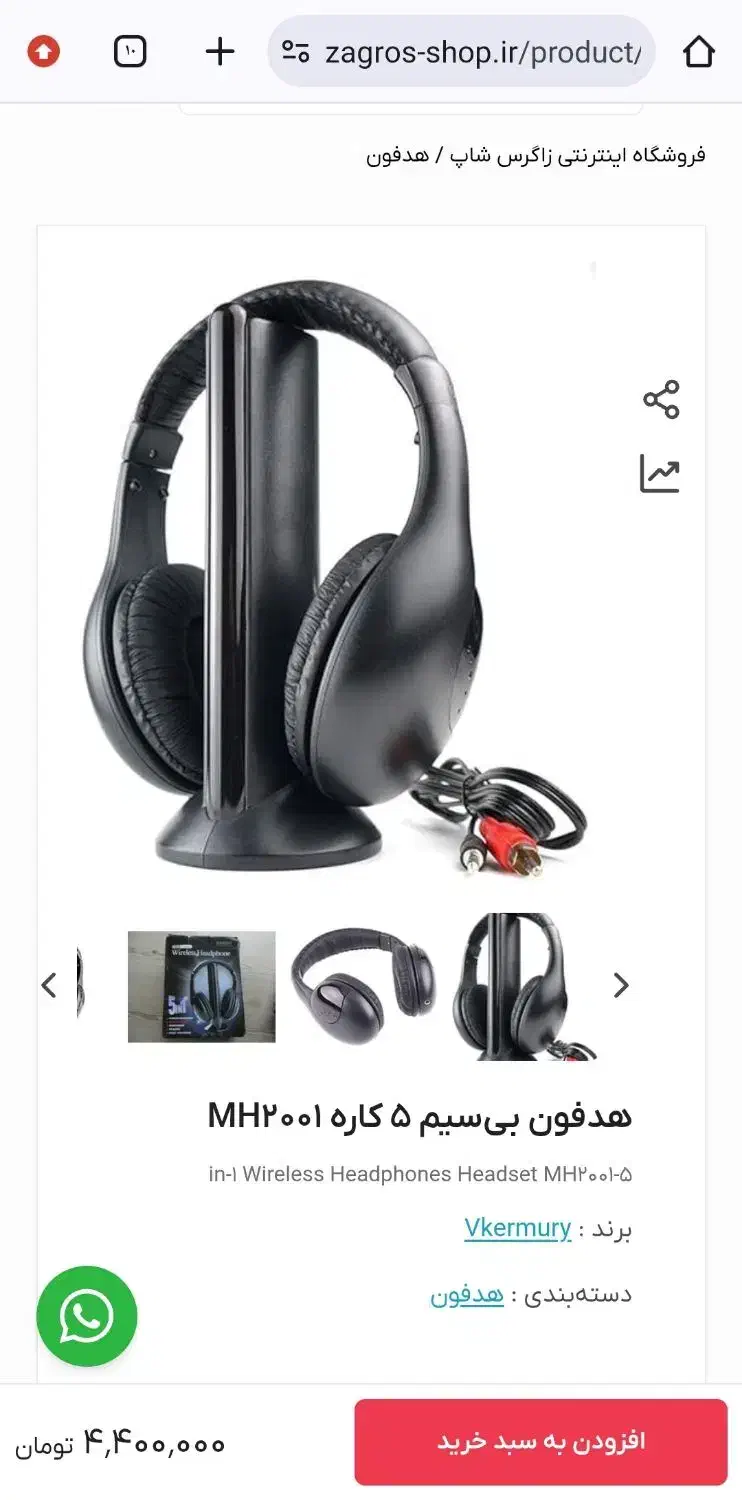The image size is (742, 1500).
Task: Start a WhatsApp chat with the shop
Action: (87, 1316)
